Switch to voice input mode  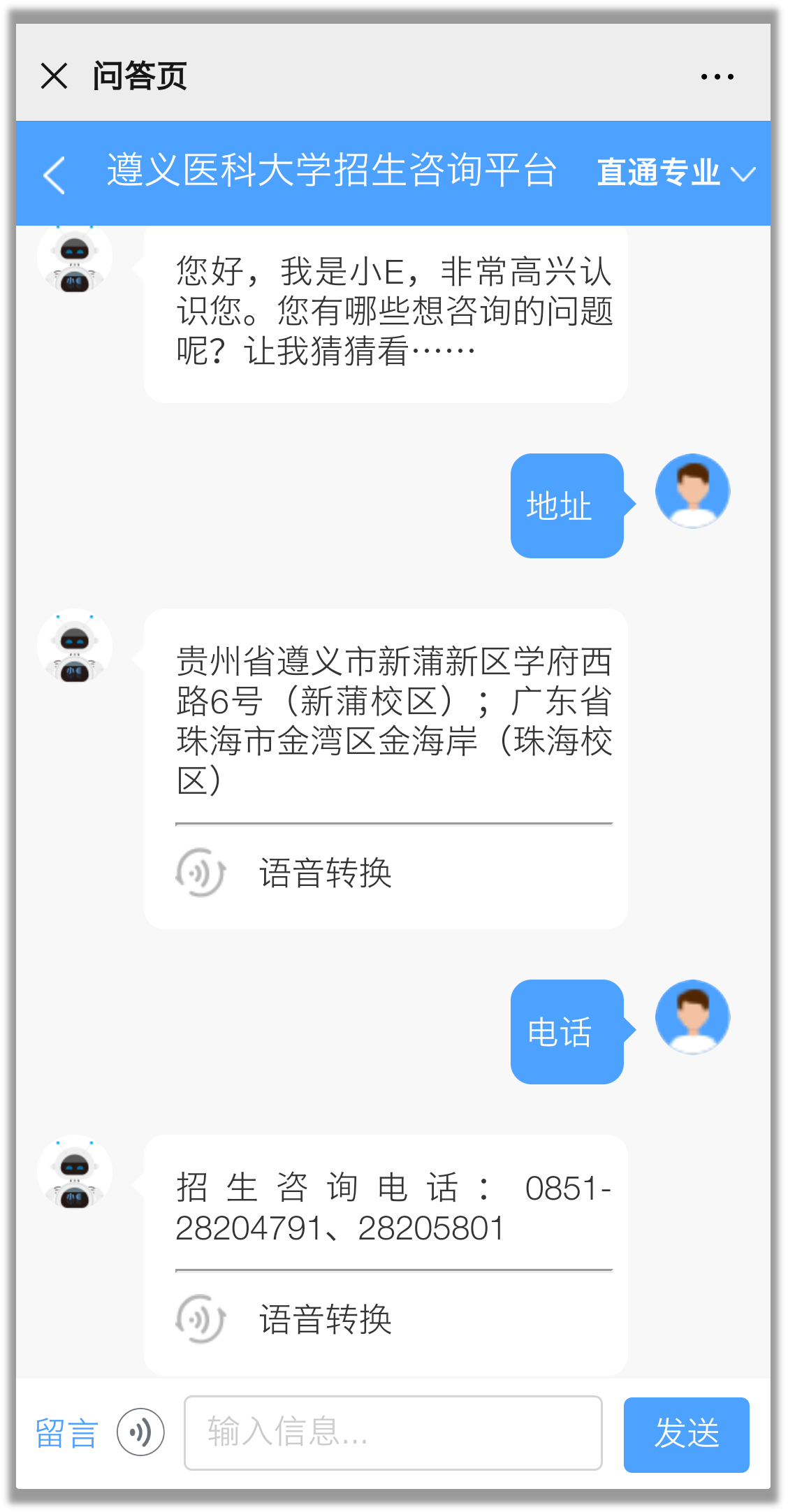[140, 1432]
